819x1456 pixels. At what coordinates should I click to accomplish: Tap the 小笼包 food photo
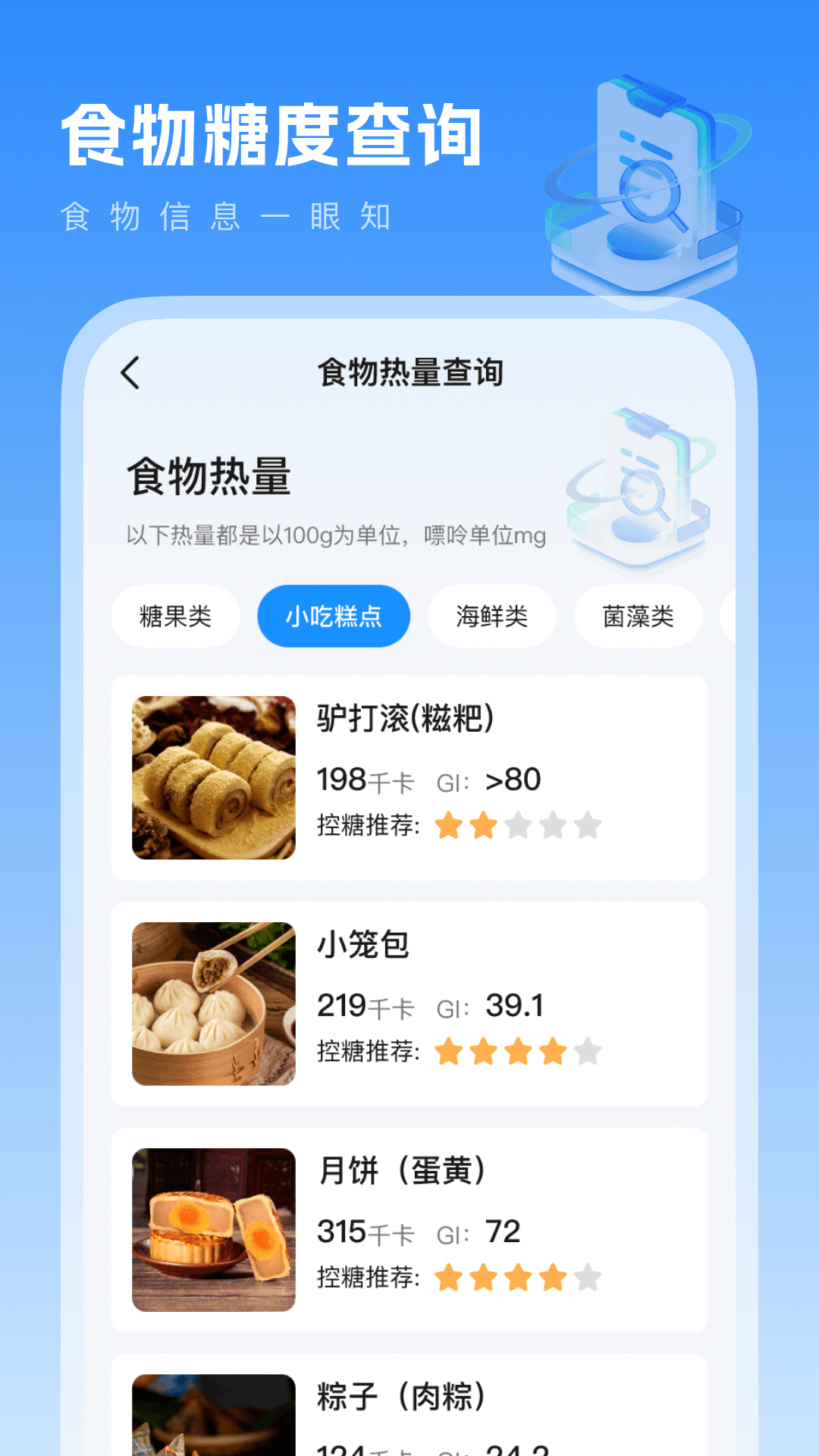point(215,1003)
